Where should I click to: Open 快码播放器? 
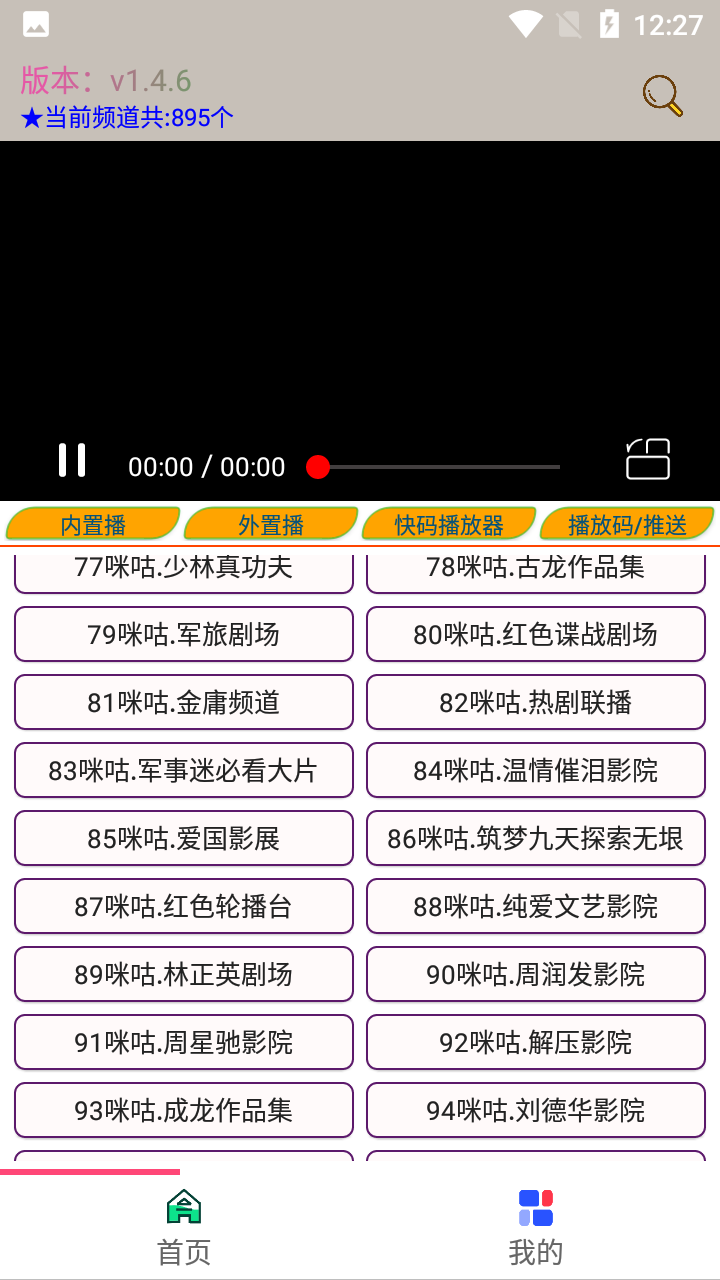[x=449, y=524]
